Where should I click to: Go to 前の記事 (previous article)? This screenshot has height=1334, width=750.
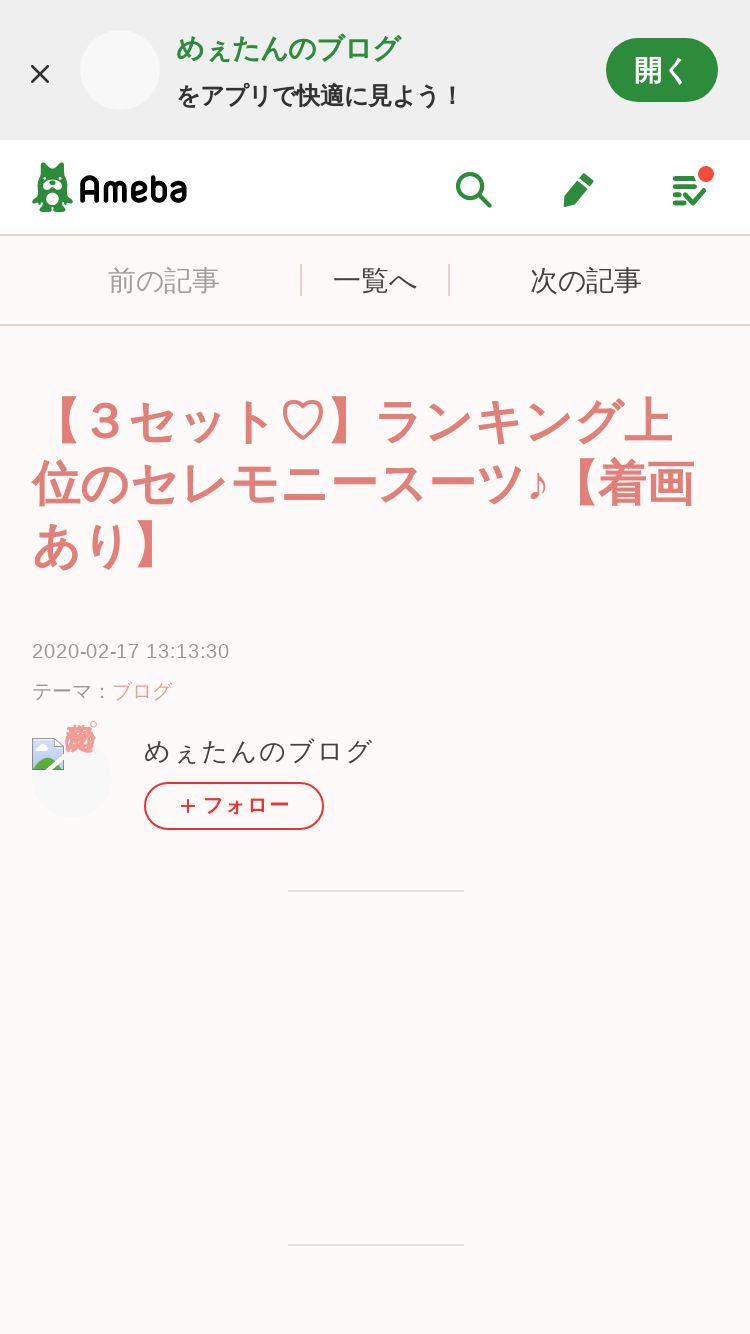click(x=164, y=280)
